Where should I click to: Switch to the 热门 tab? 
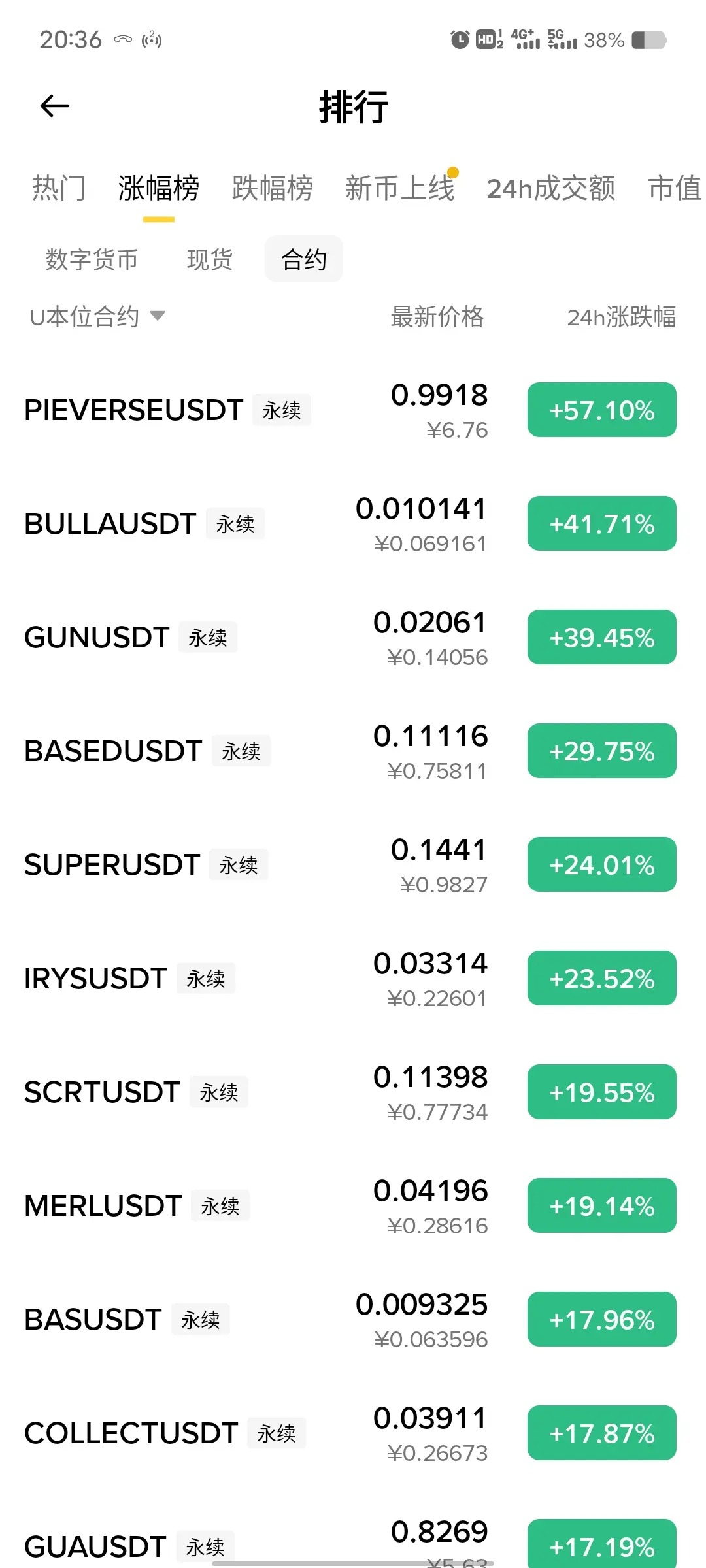point(59,188)
